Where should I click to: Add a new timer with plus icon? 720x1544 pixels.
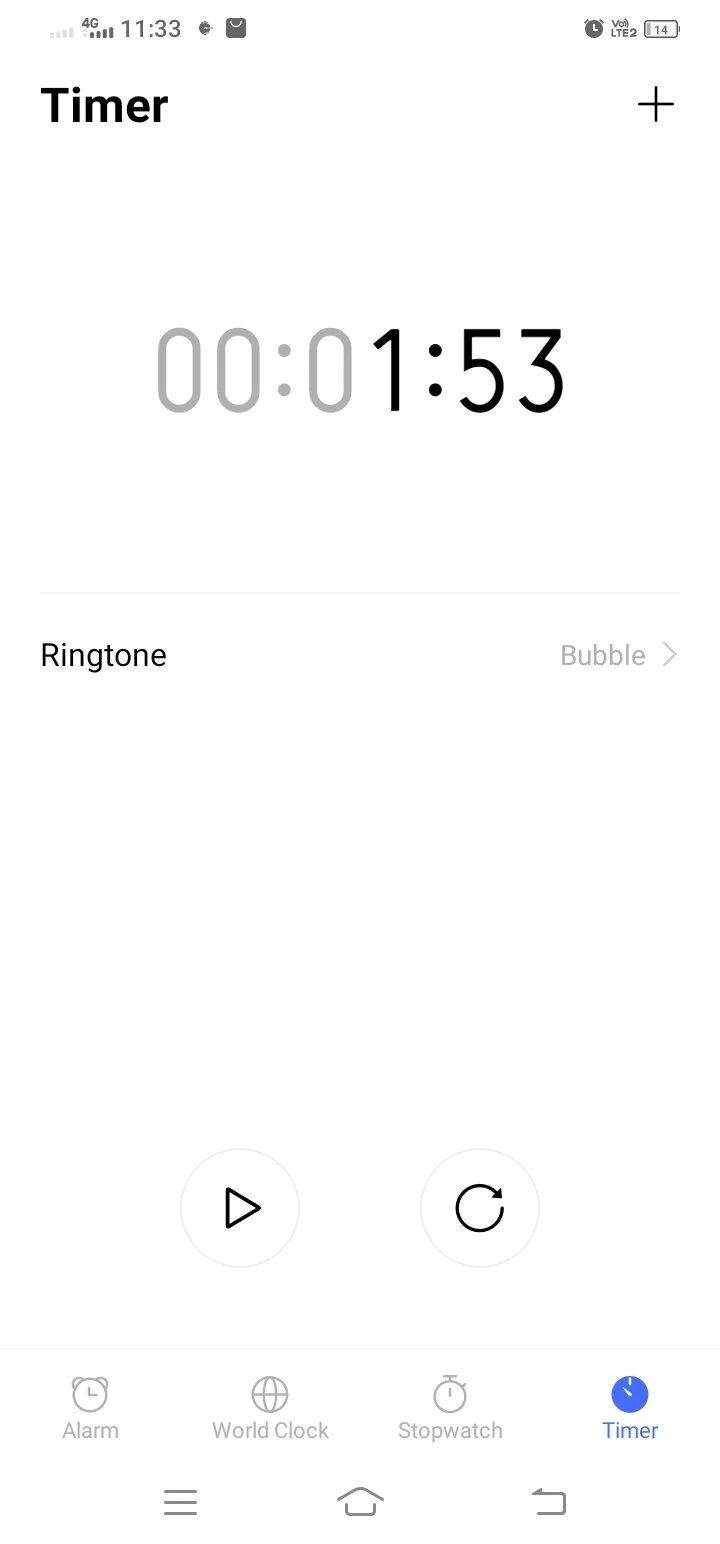click(x=656, y=104)
